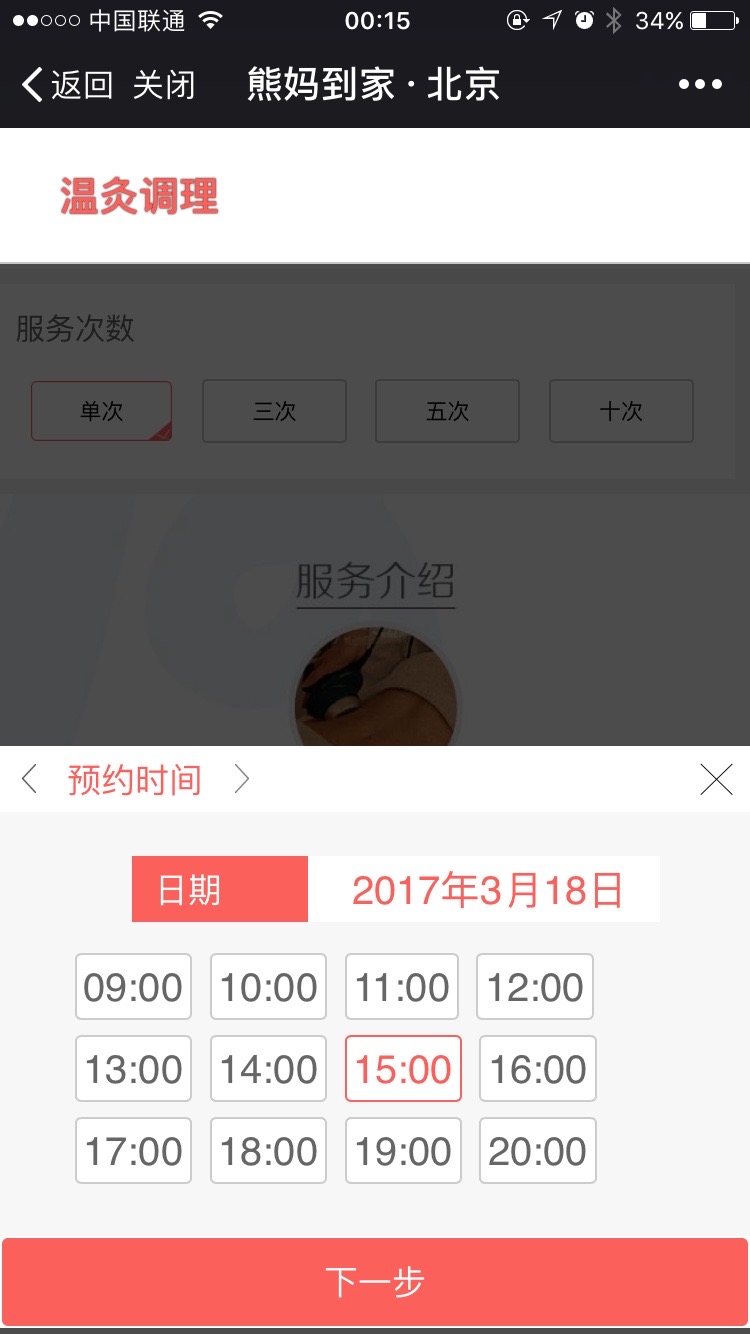Tap 关闭 to close the page
This screenshot has height=1334, width=750.
click(x=164, y=85)
